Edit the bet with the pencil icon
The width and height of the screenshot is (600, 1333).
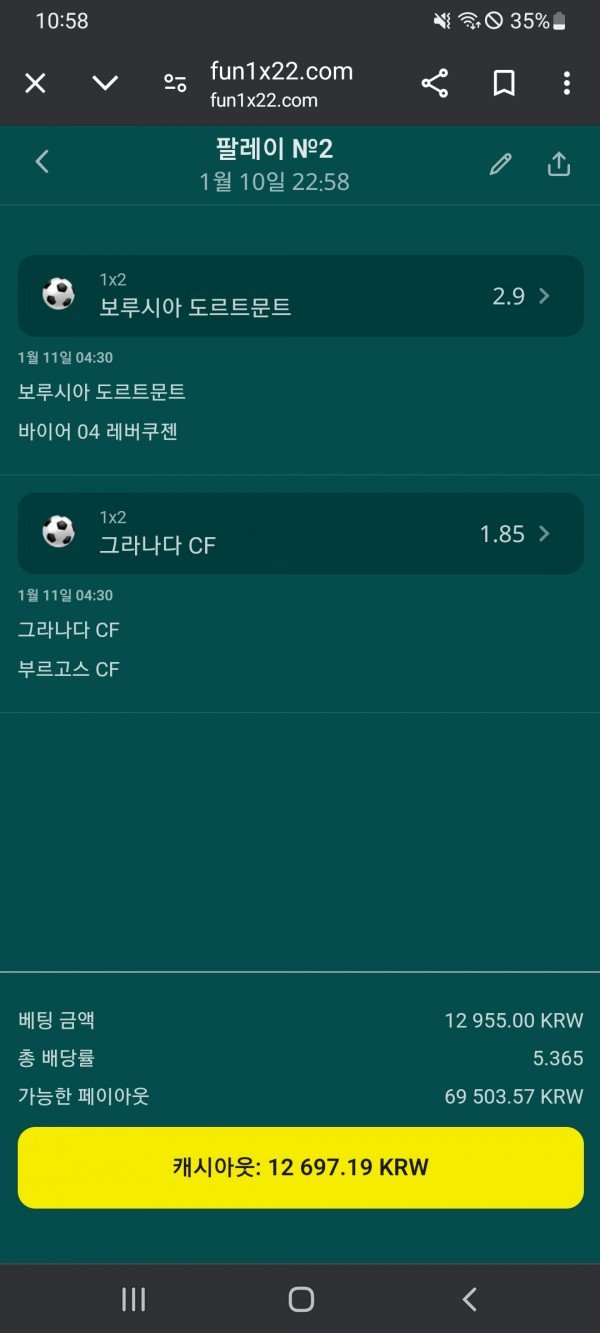[500, 164]
